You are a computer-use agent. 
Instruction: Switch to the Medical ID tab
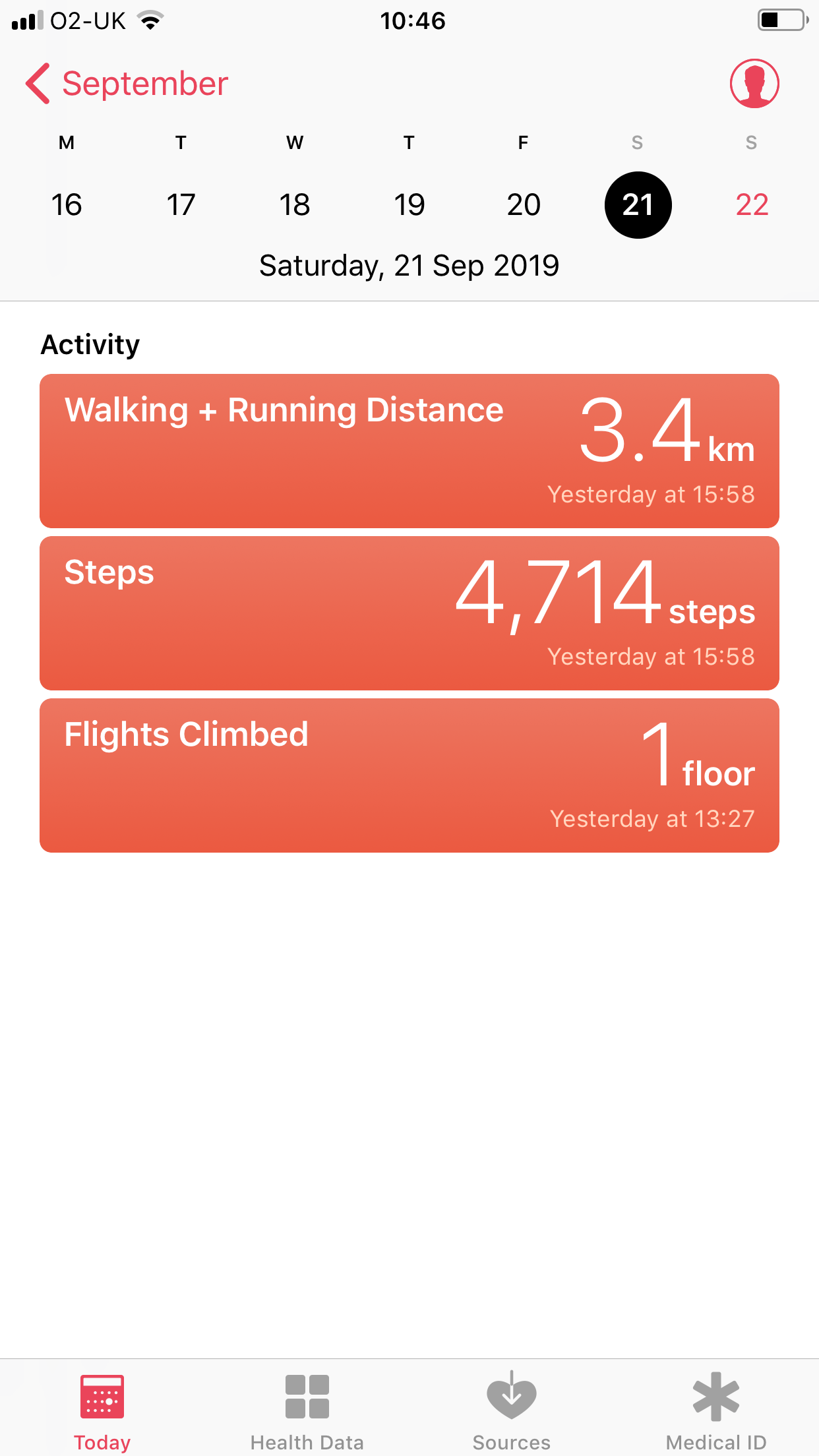click(716, 1411)
